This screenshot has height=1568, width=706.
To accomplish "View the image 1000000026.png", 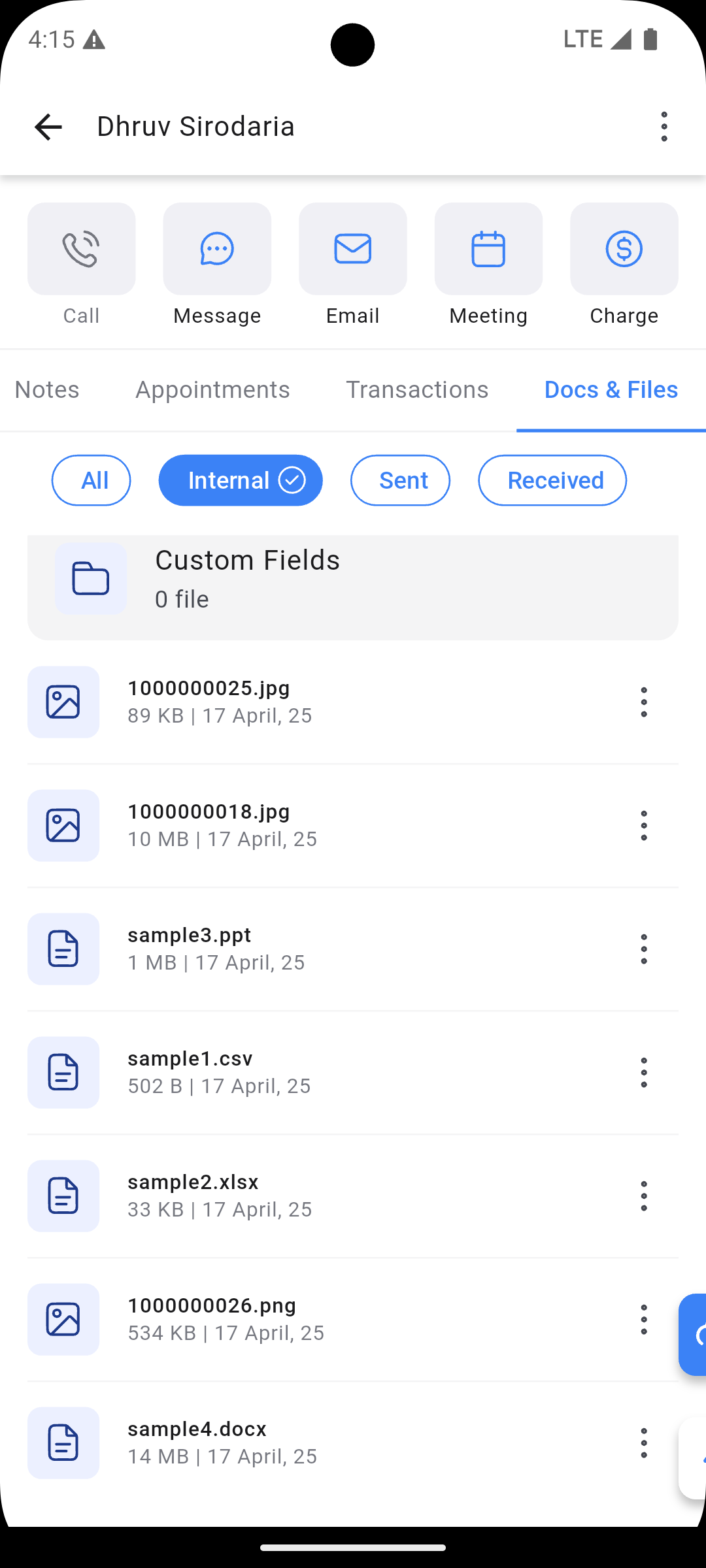I will pyautogui.click(x=212, y=1318).
